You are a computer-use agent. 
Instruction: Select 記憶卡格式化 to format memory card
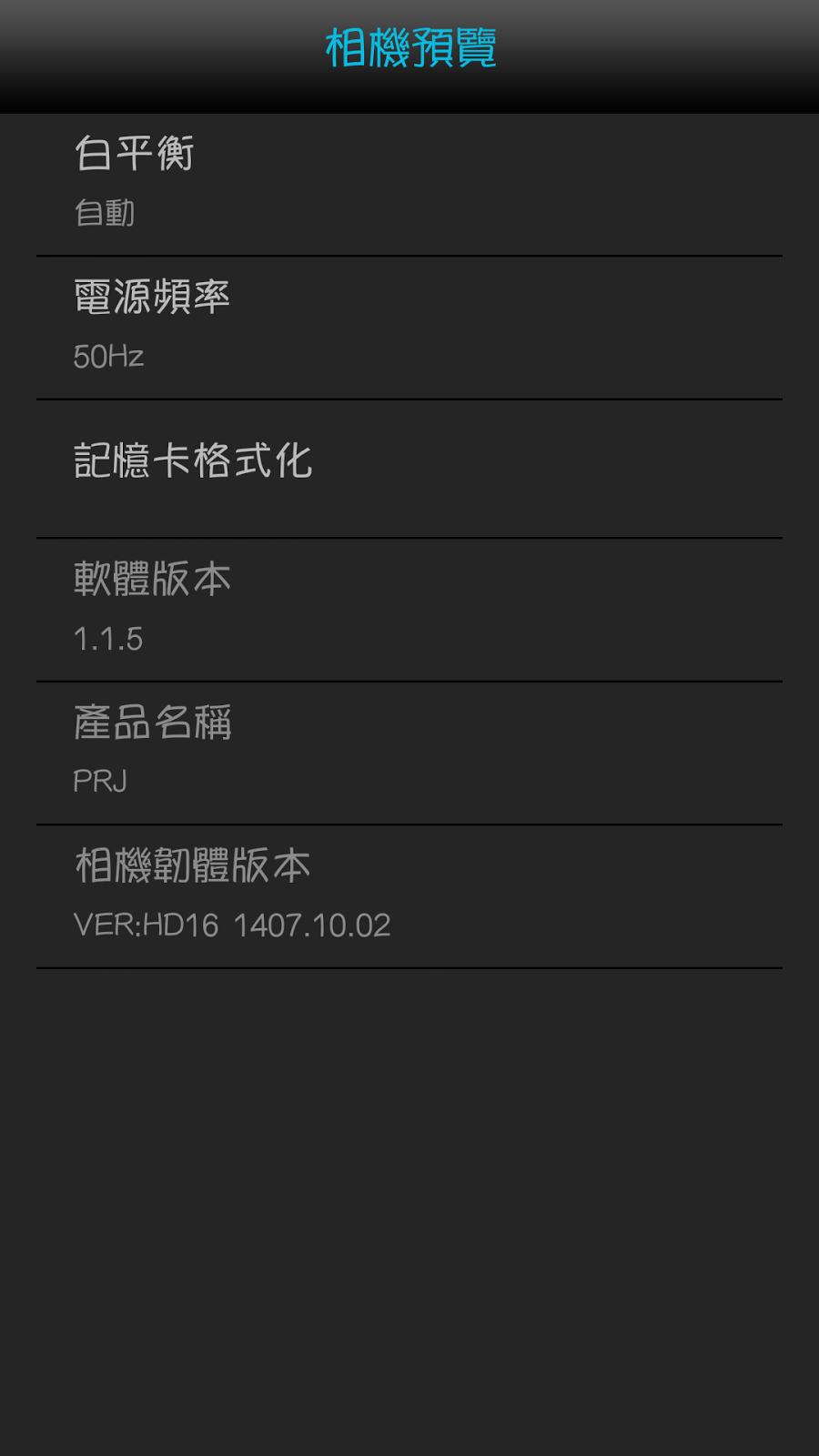(409, 466)
